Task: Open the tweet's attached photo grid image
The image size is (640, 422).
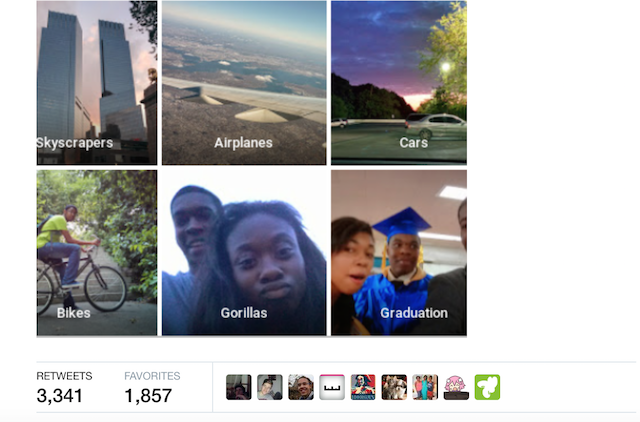Action: pyautogui.click(x=251, y=168)
